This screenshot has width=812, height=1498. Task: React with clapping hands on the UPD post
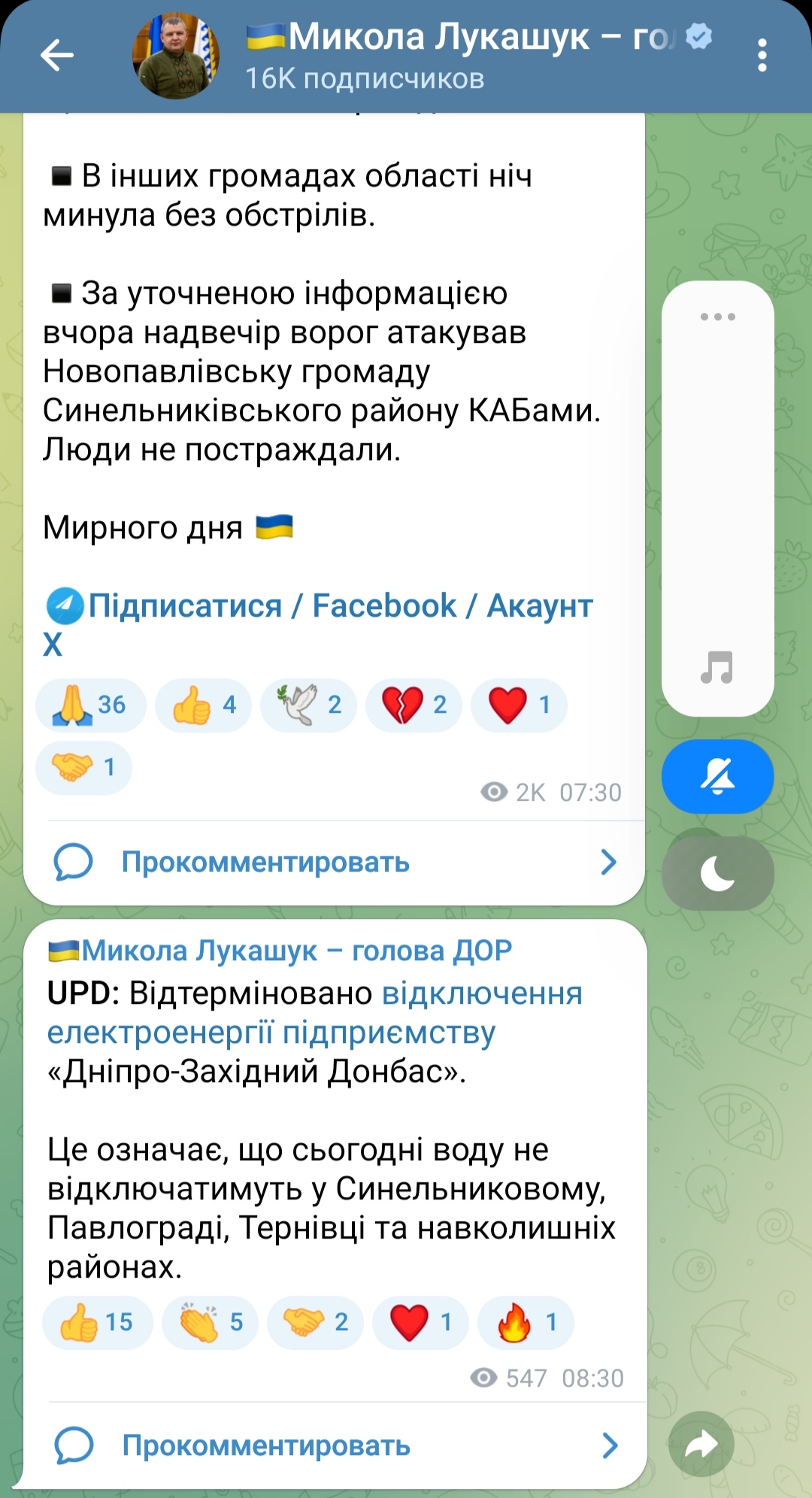click(x=210, y=1323)
